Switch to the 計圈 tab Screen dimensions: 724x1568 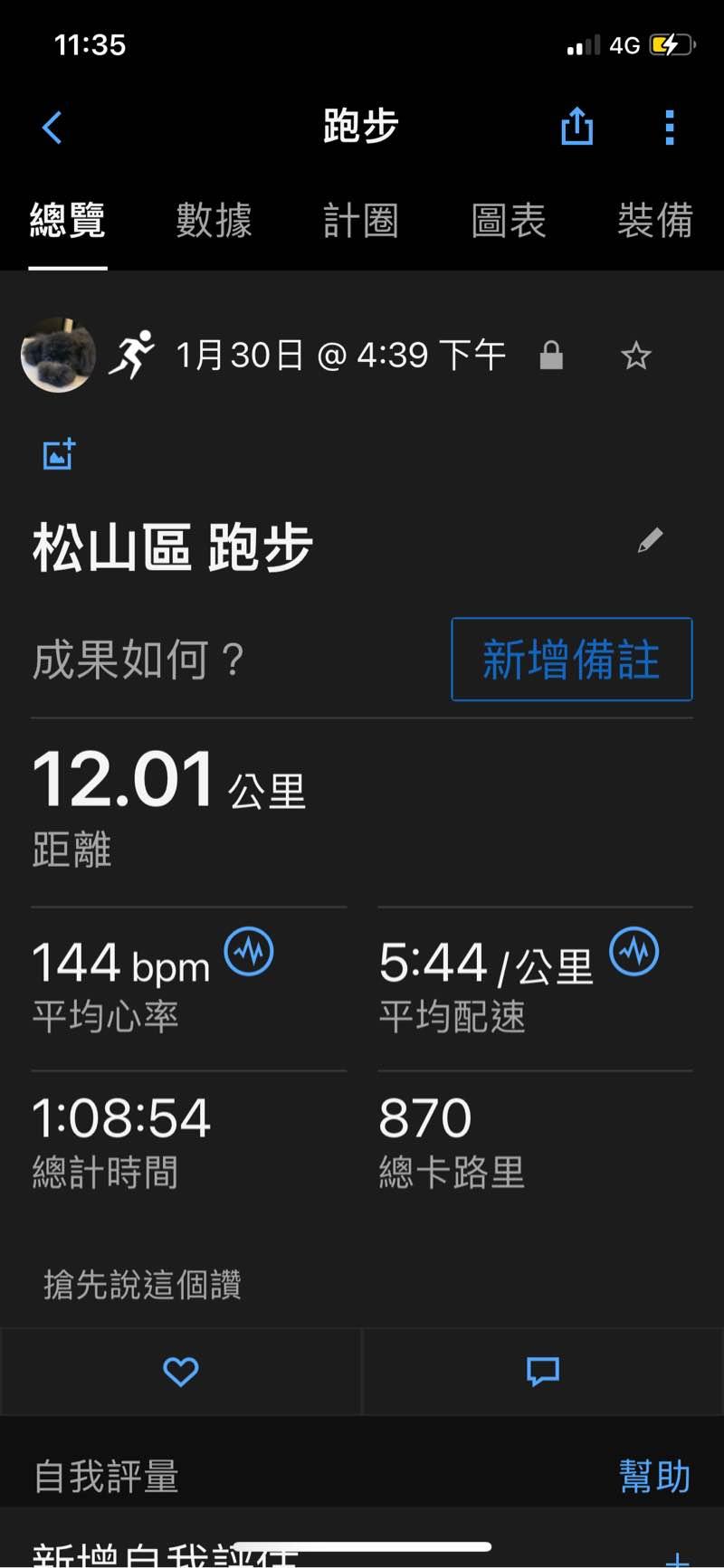point(361,221)
